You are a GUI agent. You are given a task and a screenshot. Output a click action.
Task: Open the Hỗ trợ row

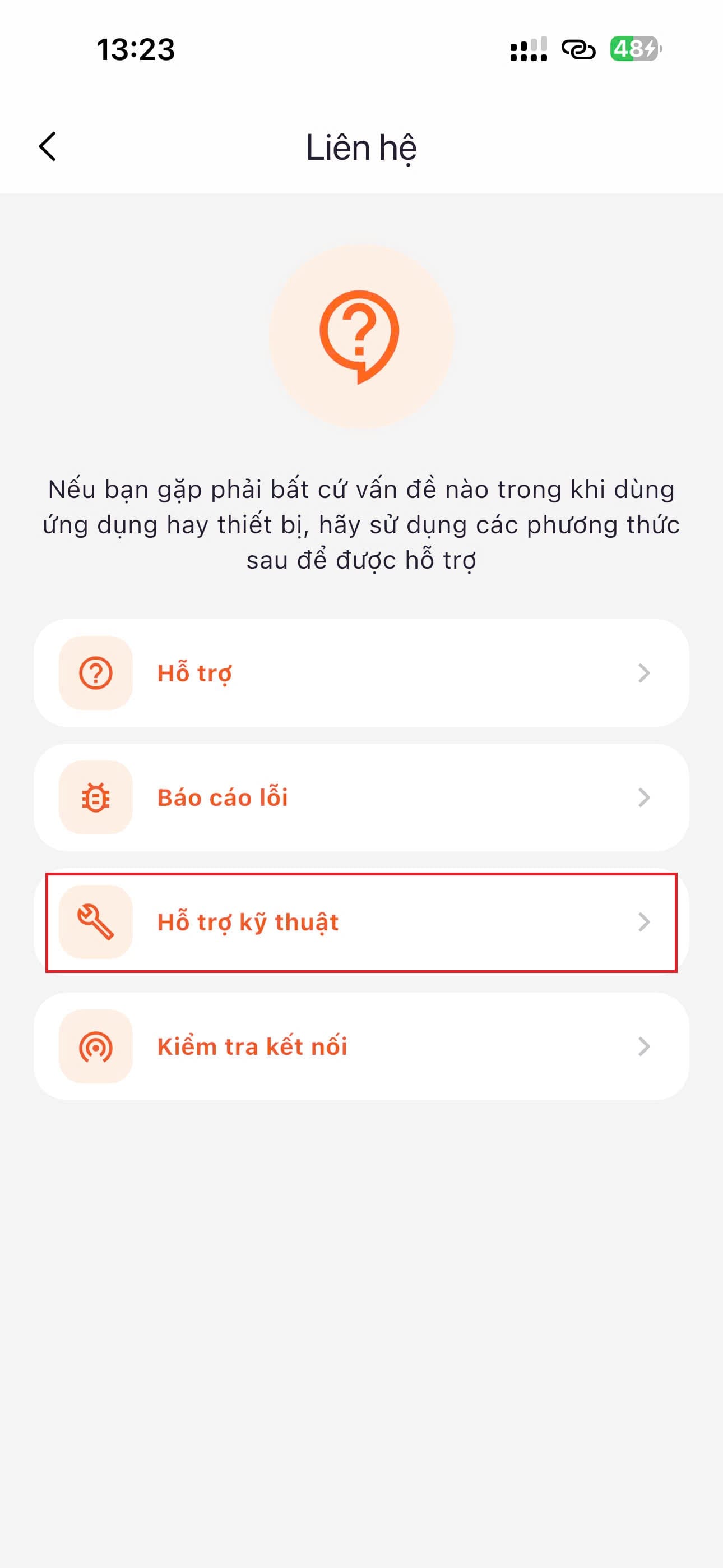(361, 672)
